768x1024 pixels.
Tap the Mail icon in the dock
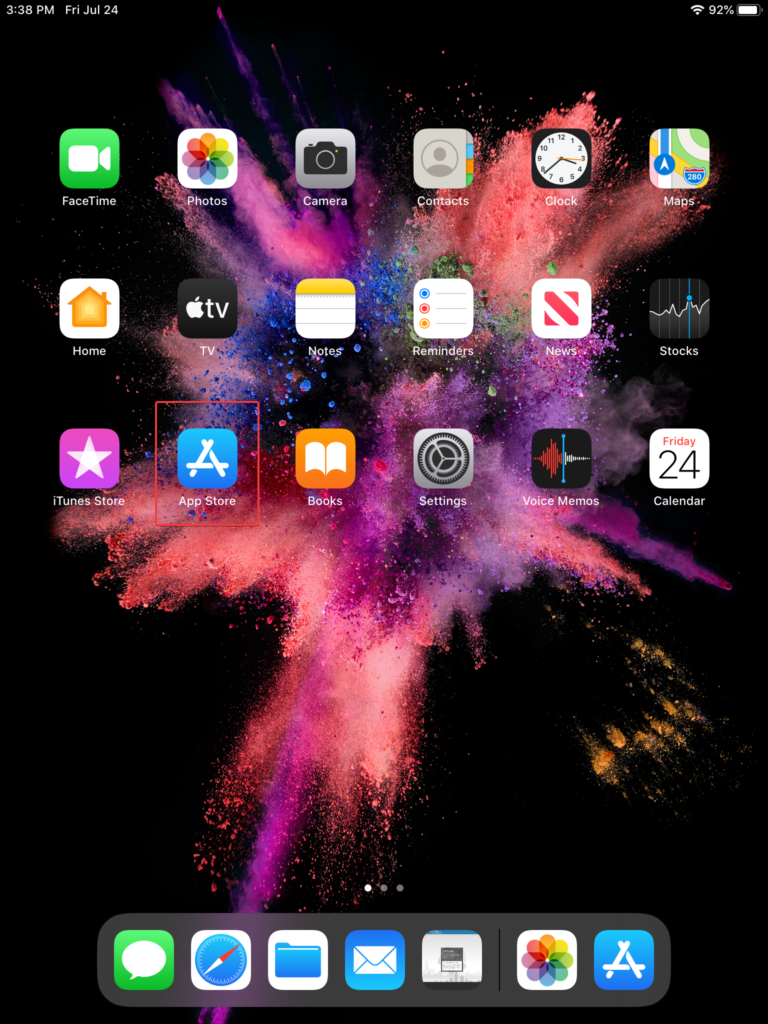(375, 960)
